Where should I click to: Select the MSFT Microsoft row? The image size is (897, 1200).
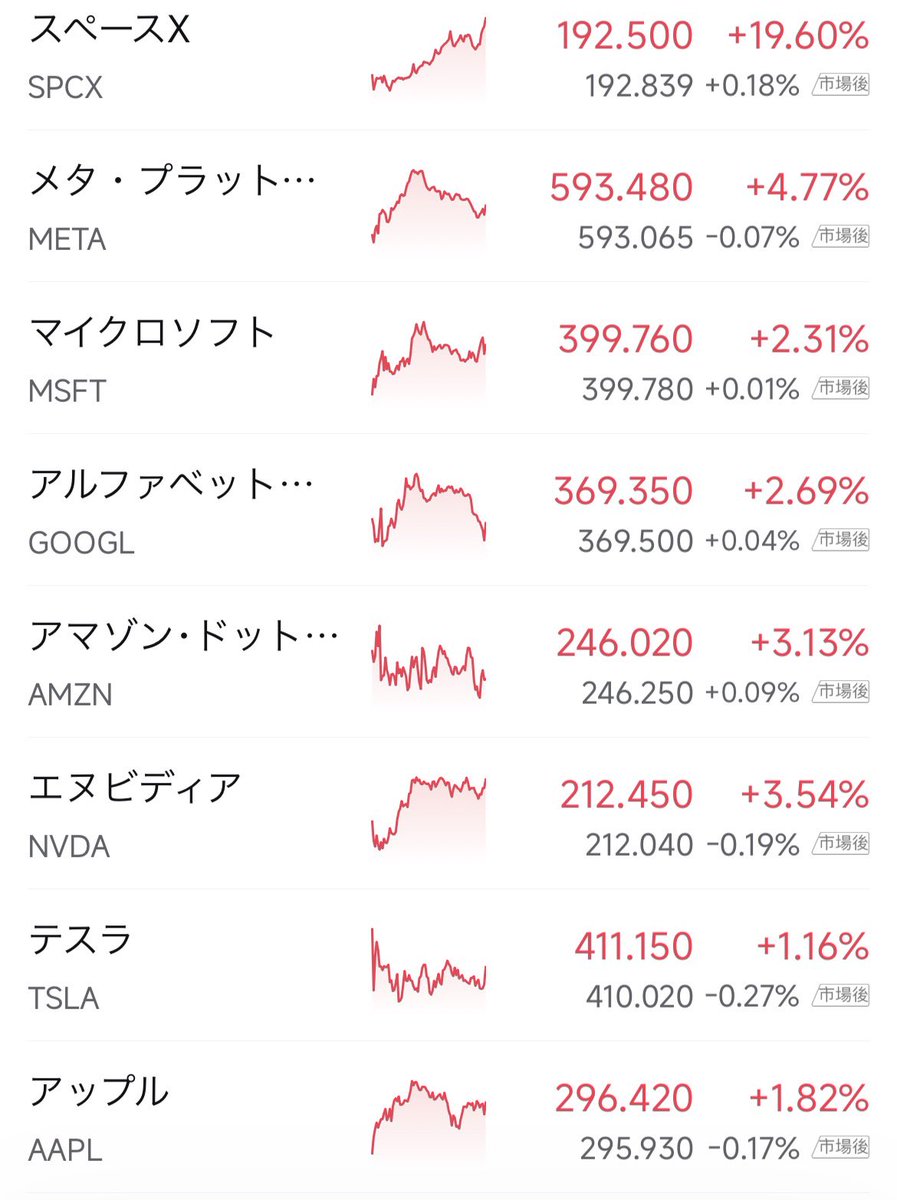pyautogui.click(x=448, y=358)
